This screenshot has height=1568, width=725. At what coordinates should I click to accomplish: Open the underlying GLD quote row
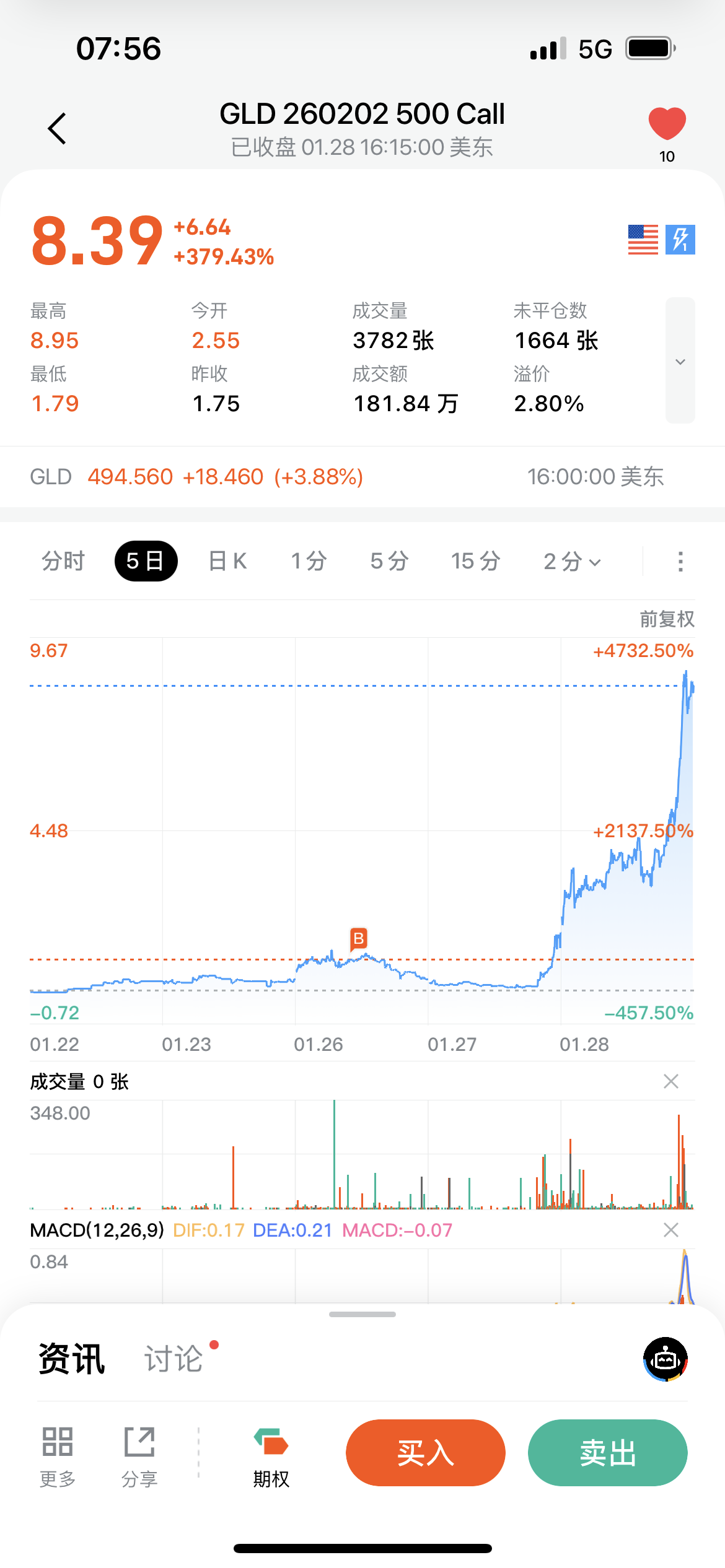(x=347, y=477)
